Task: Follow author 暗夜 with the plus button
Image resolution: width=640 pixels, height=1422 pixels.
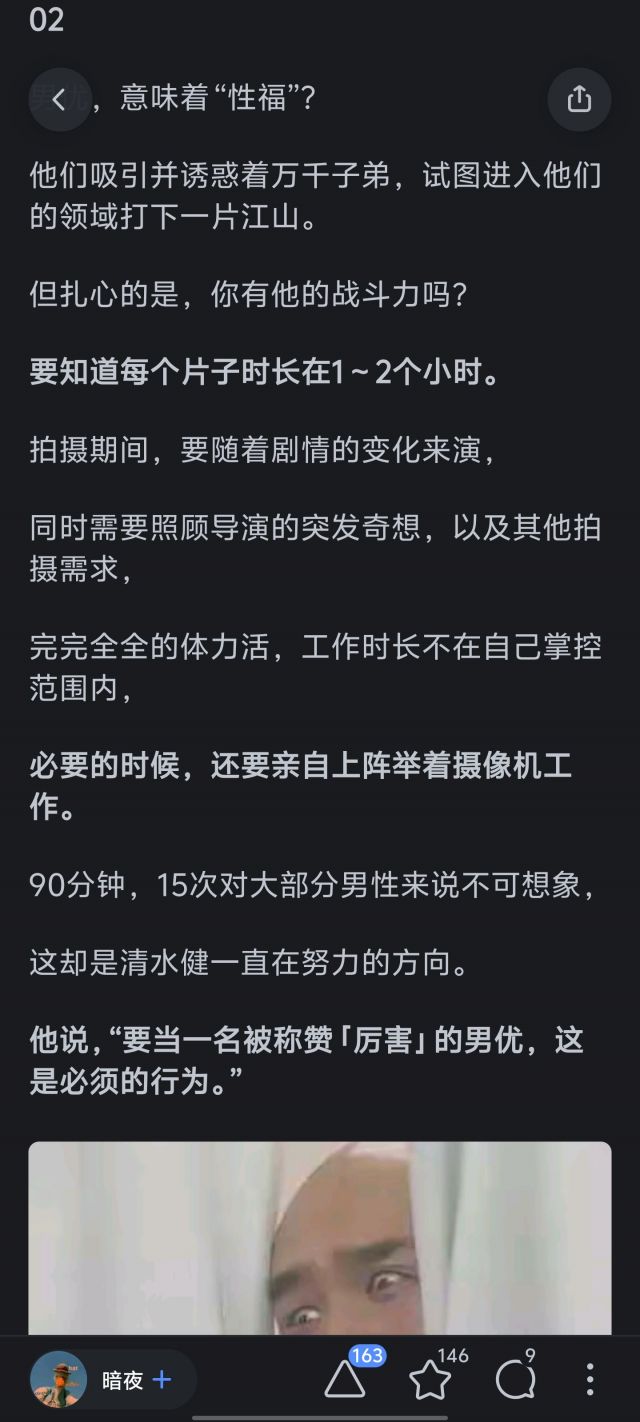Action: tap(162, 1379)
